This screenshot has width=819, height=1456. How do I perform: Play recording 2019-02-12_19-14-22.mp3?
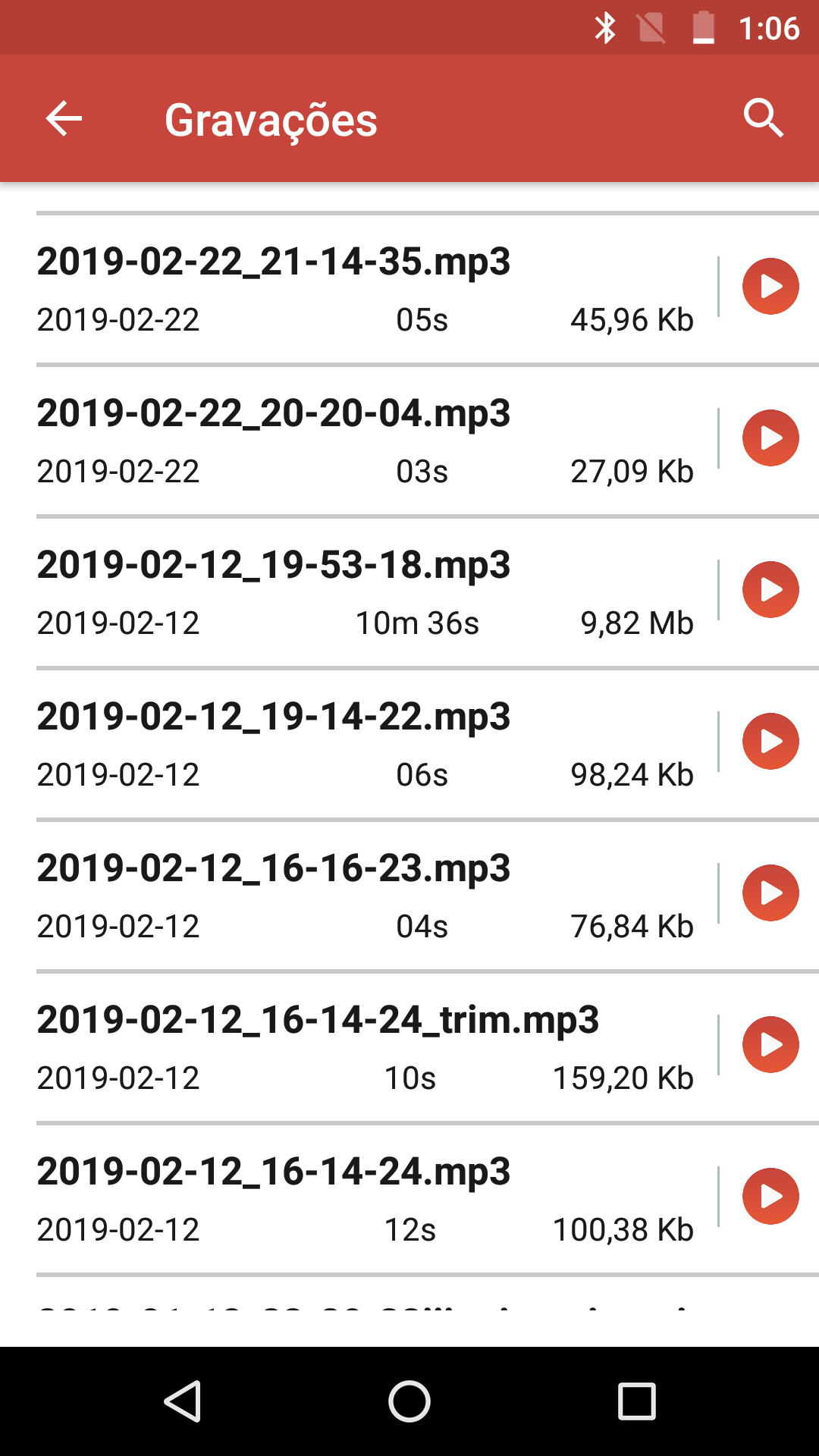click(770, 742)
